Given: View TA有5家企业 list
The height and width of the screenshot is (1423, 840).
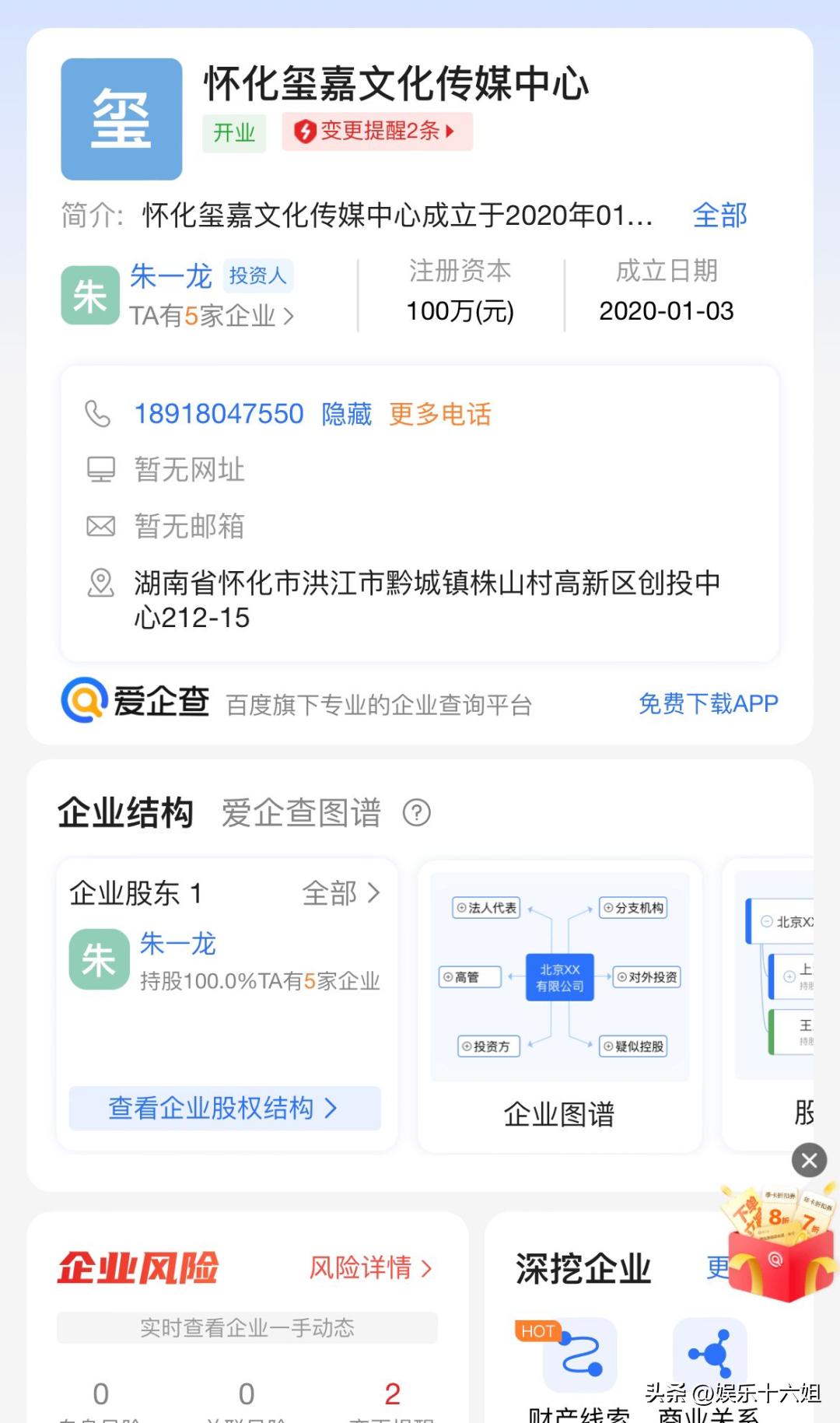Looking at the screenshot, I should pos(212,316).
